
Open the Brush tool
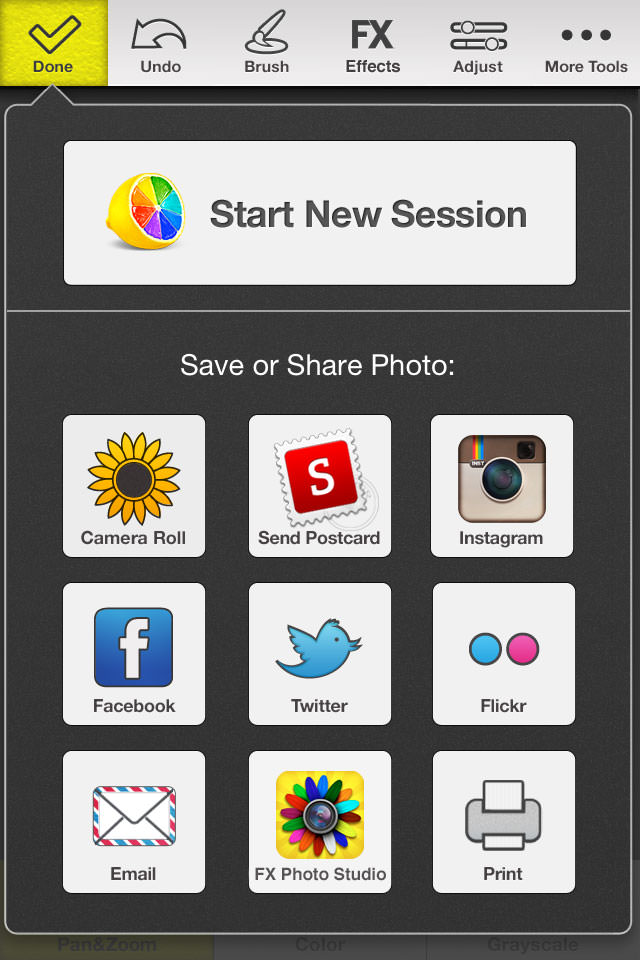[x=266, y=43]
